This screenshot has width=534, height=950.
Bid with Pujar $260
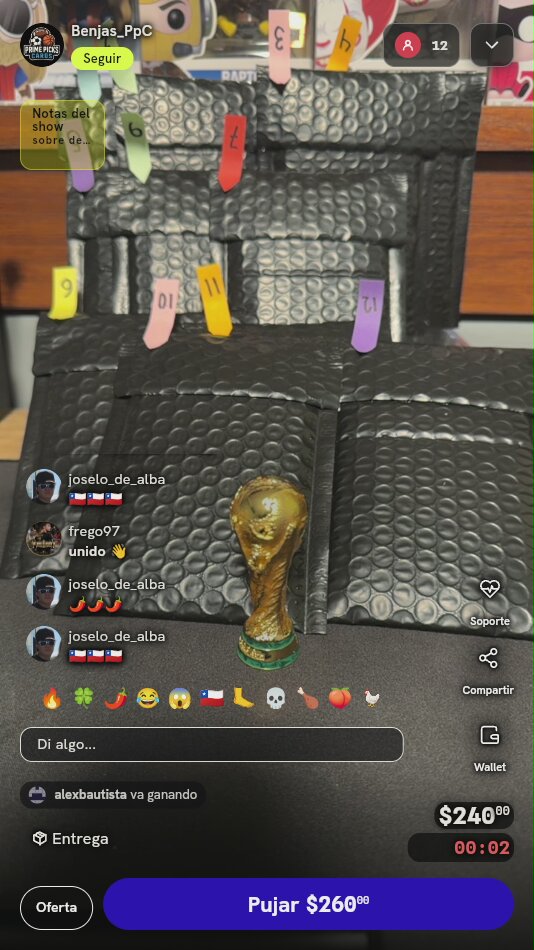tap(309, 904)
